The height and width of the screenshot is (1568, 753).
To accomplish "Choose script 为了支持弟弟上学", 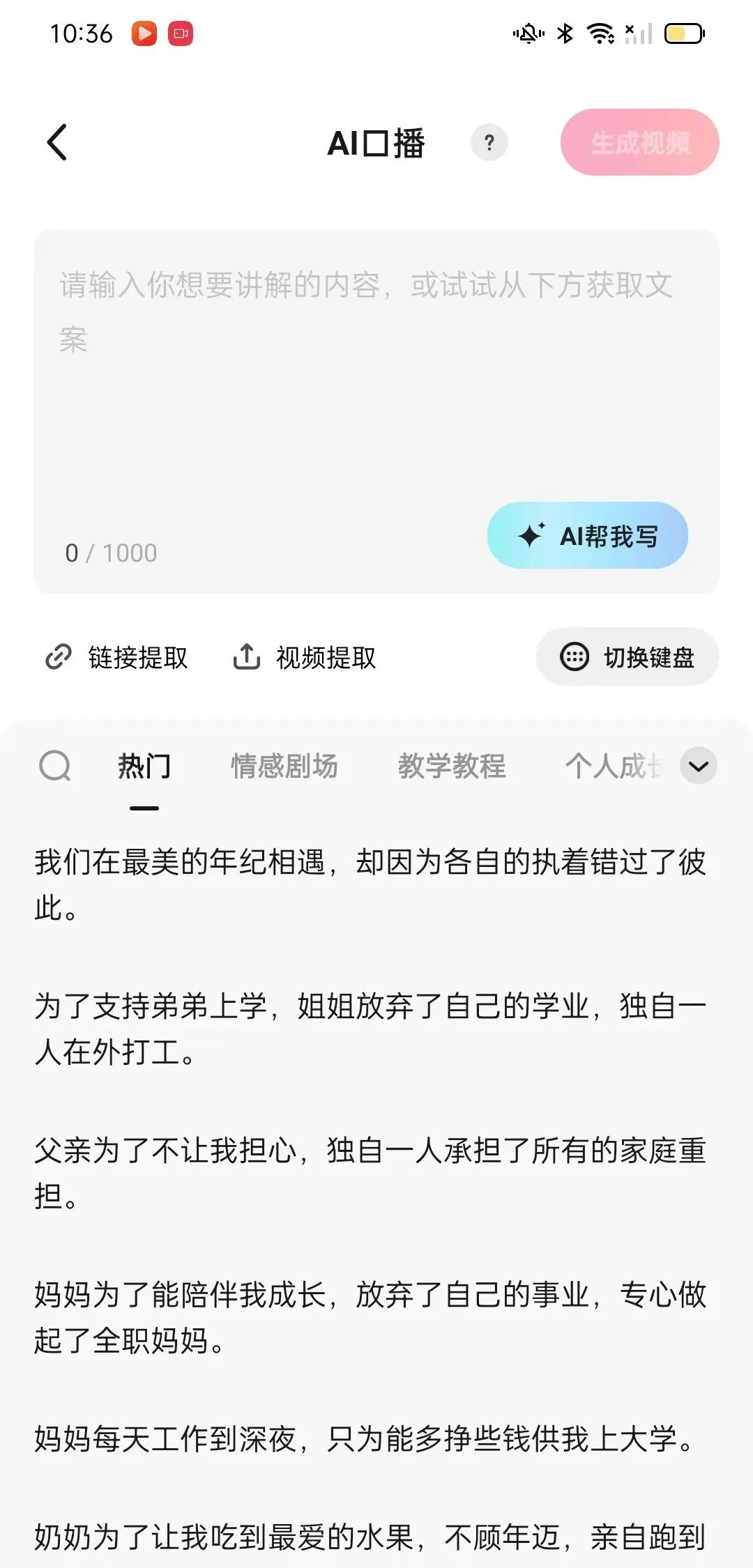I will coord(370,1029).
